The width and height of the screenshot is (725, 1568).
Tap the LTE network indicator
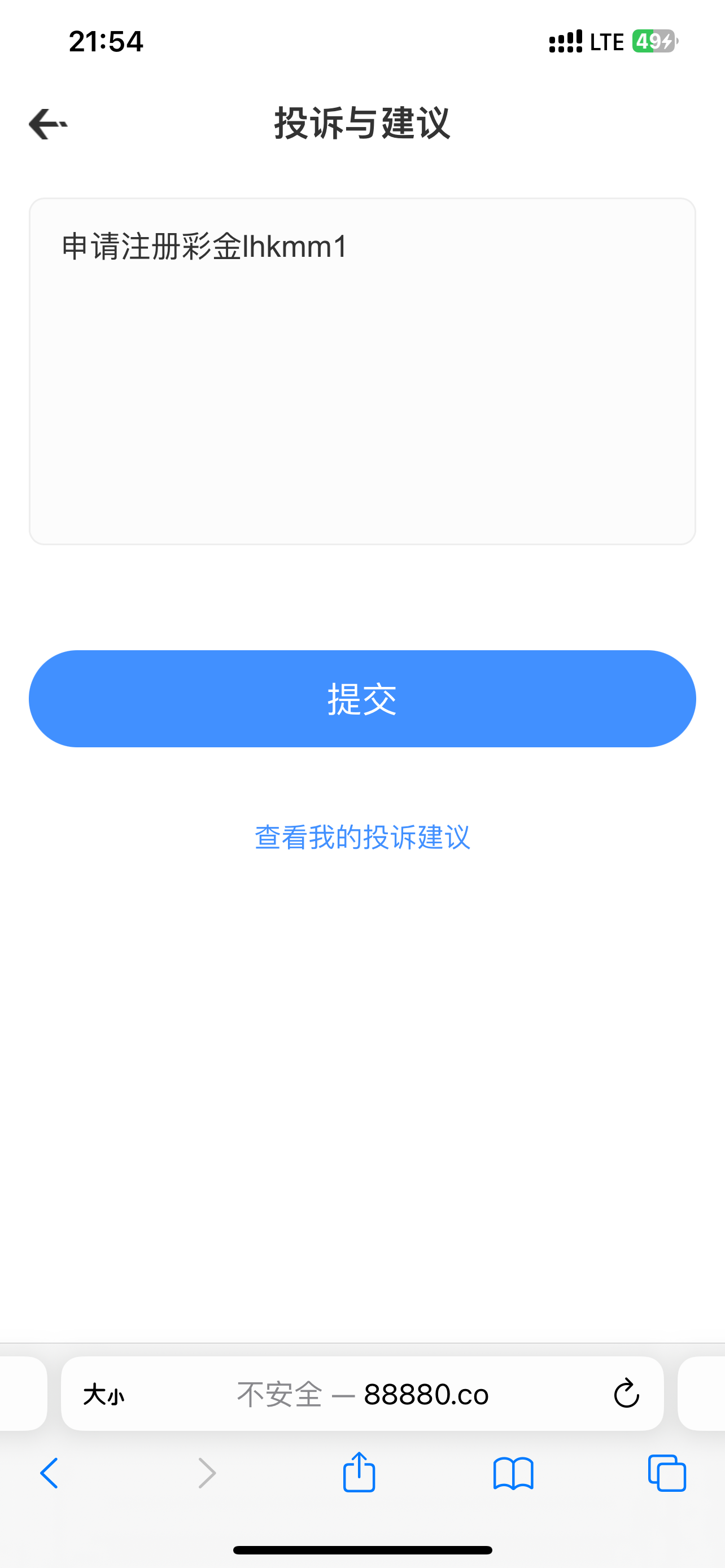(604, 41)
